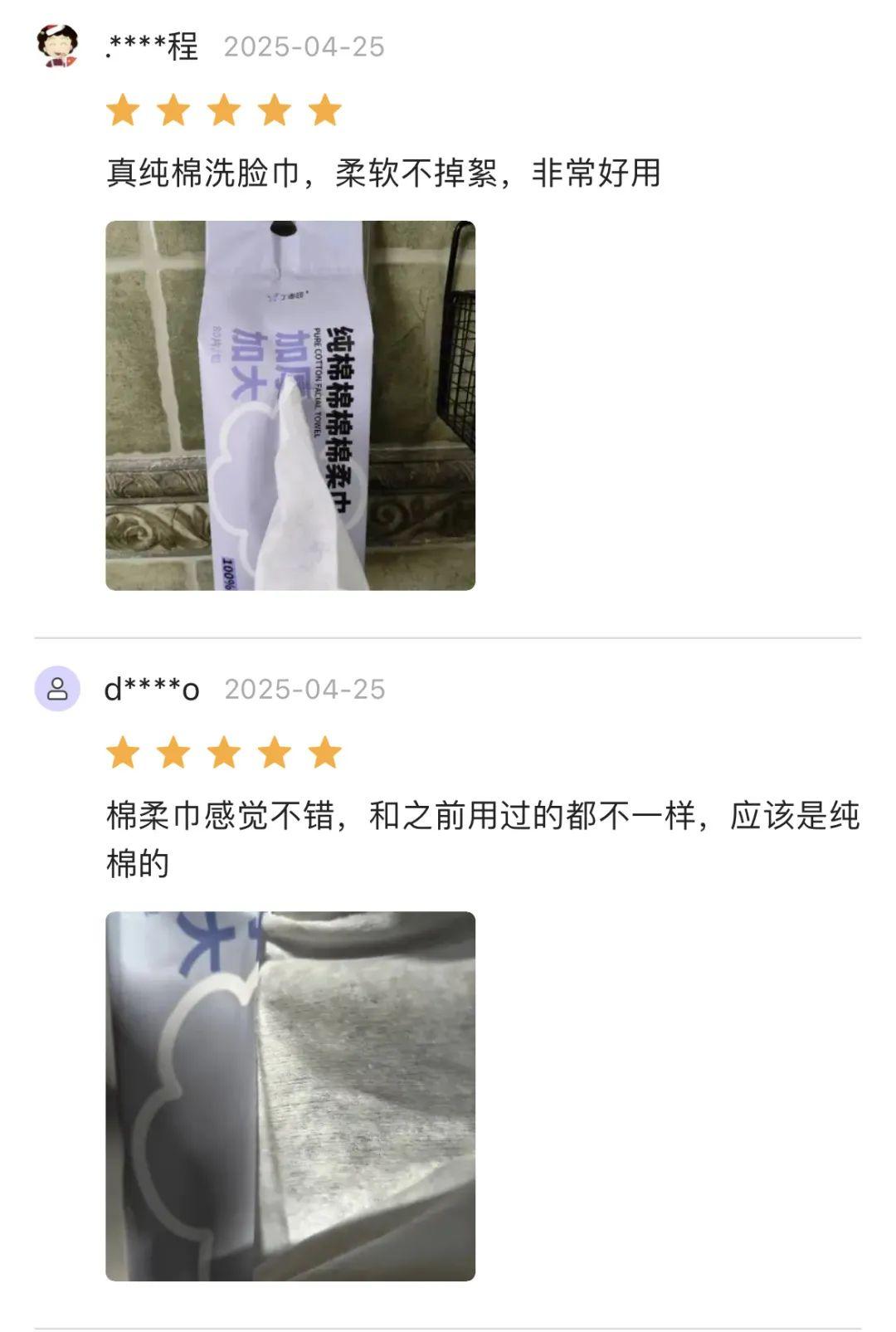Open reviewer d****o's profile avatar

(57, 689)
